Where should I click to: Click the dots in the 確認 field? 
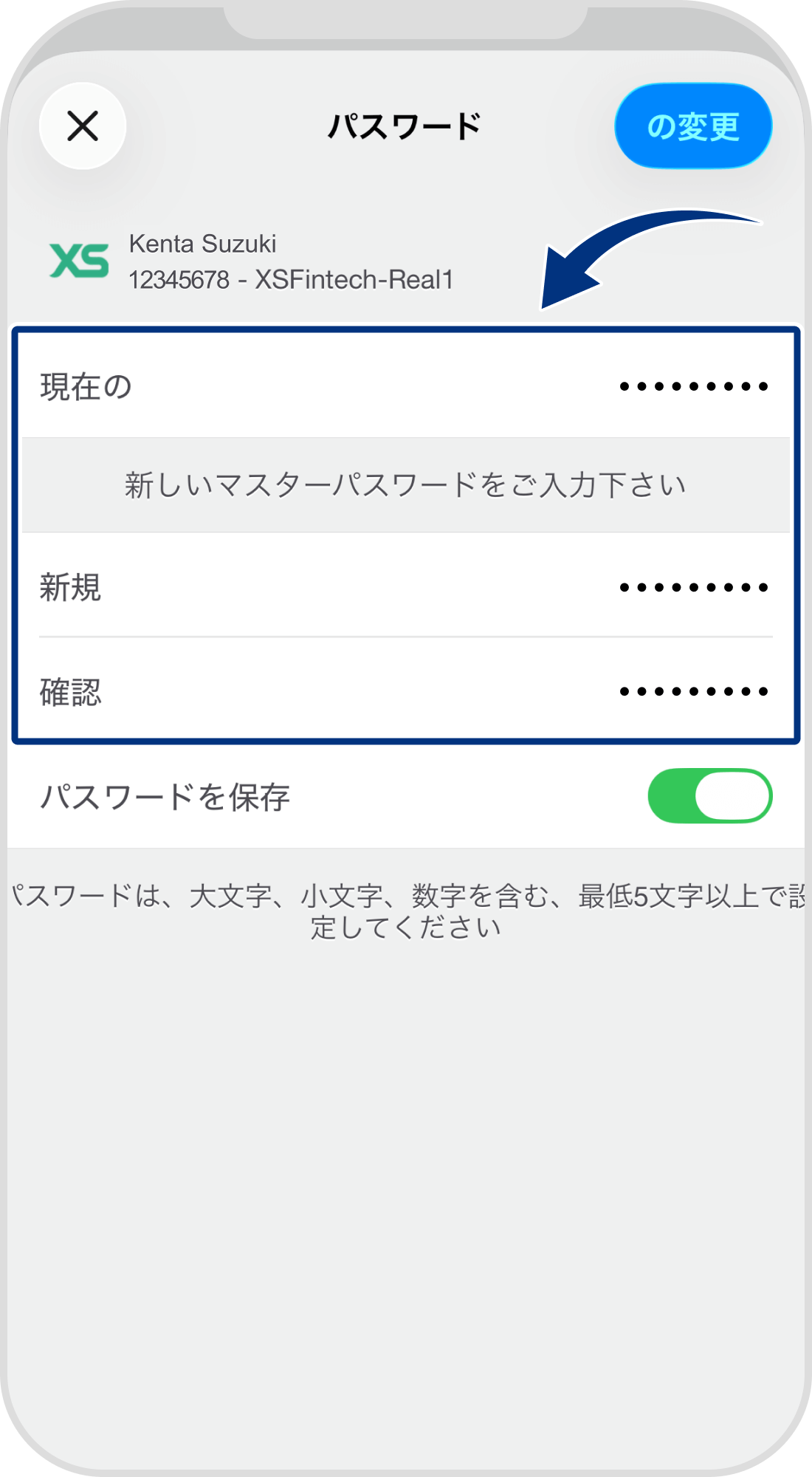point(692,692)
